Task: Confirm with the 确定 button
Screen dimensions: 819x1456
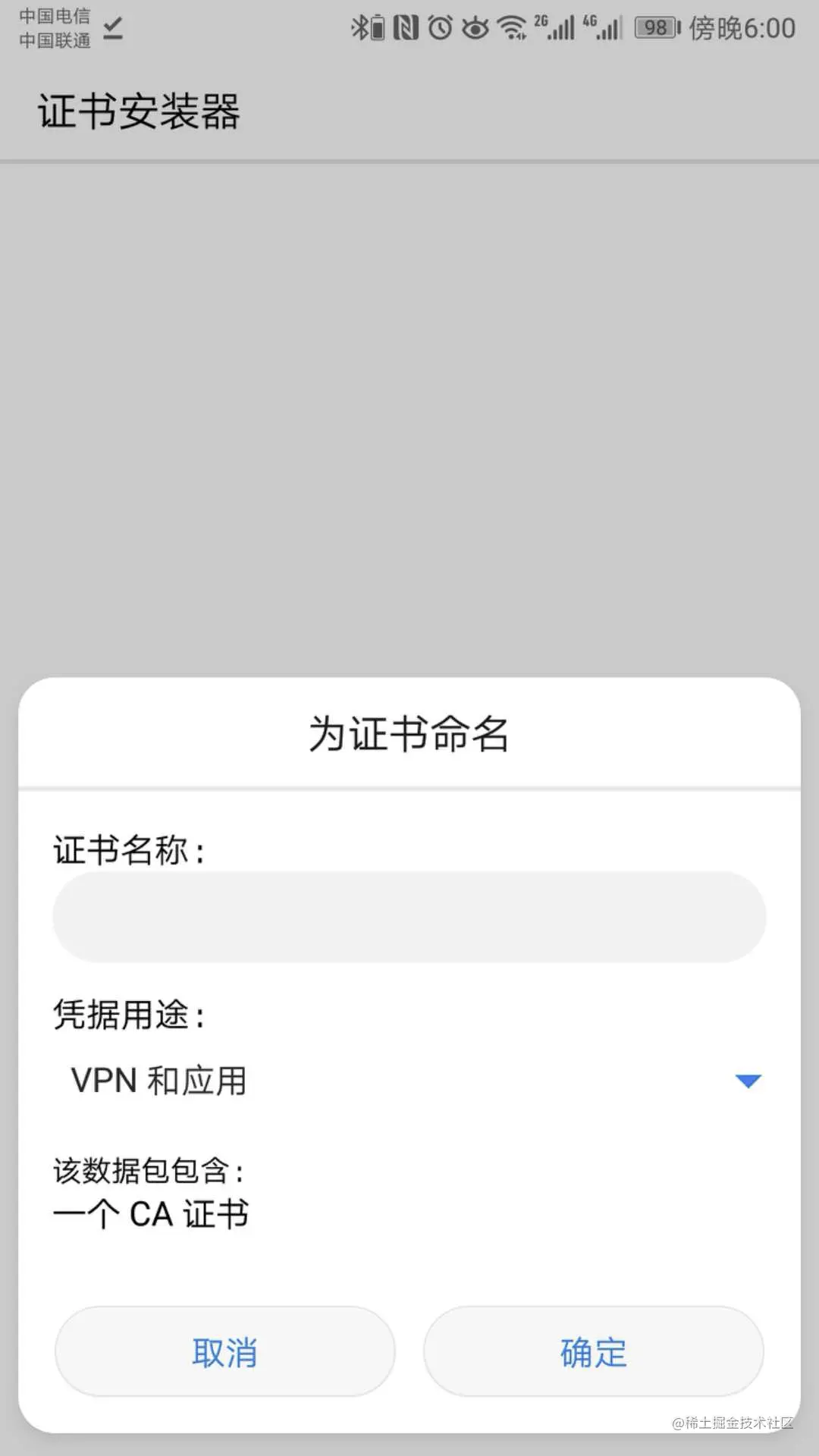Action: [594, 1352]
